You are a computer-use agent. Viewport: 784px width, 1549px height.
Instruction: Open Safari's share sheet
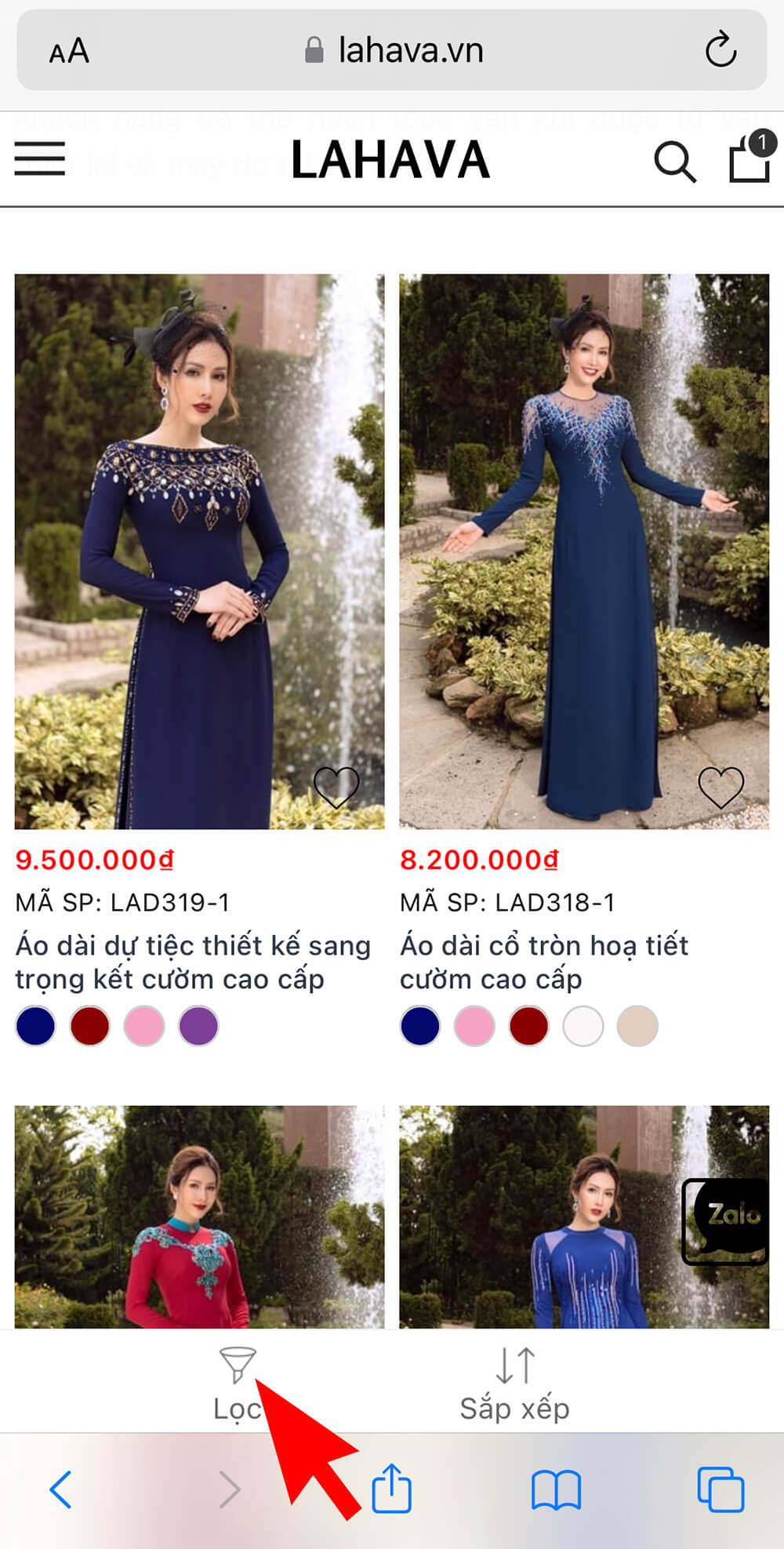pyautogui.click(x=391, y=1489)
